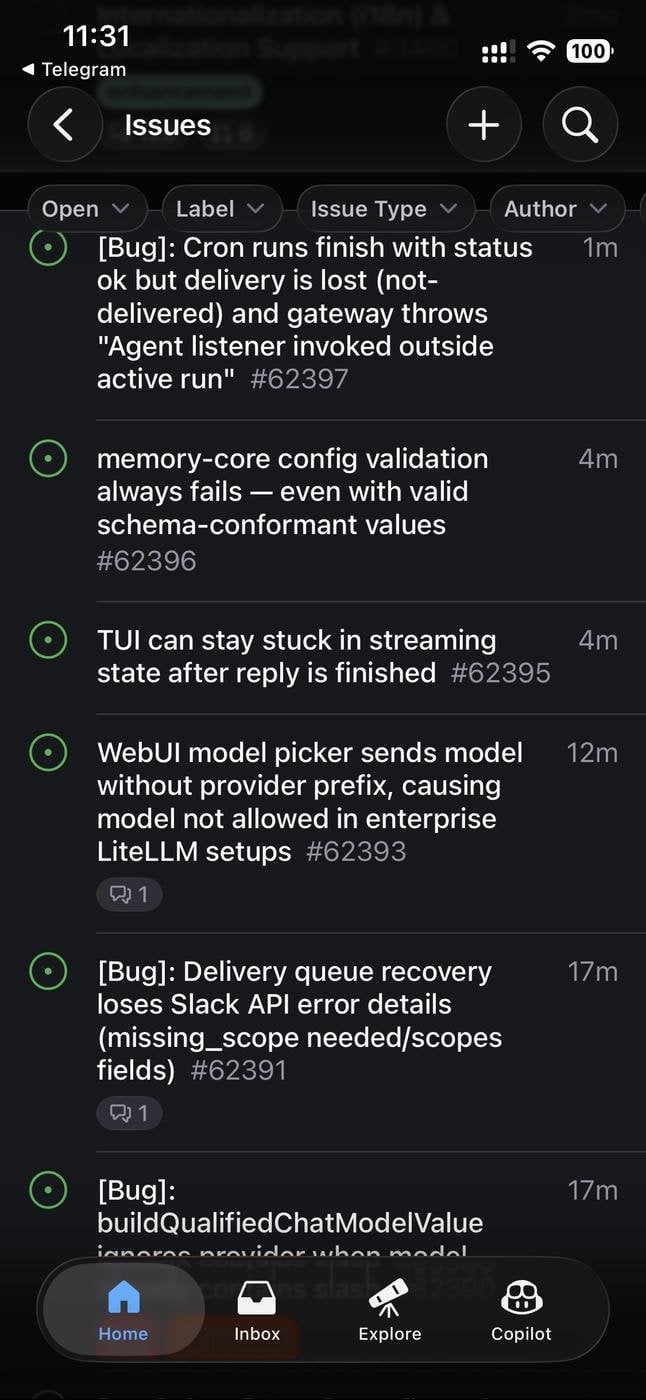
Task: Open the WebUI model picker issue #62393
Action: (x=310, y=801)
